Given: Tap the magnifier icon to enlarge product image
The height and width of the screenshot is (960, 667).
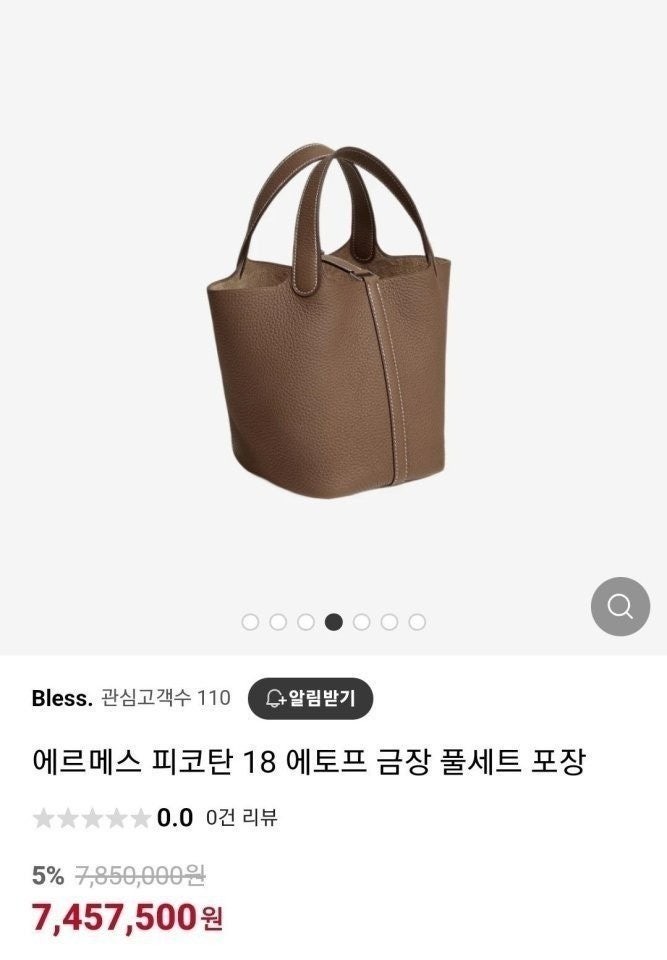Looking at the screenshot, I should coord(620,606).
